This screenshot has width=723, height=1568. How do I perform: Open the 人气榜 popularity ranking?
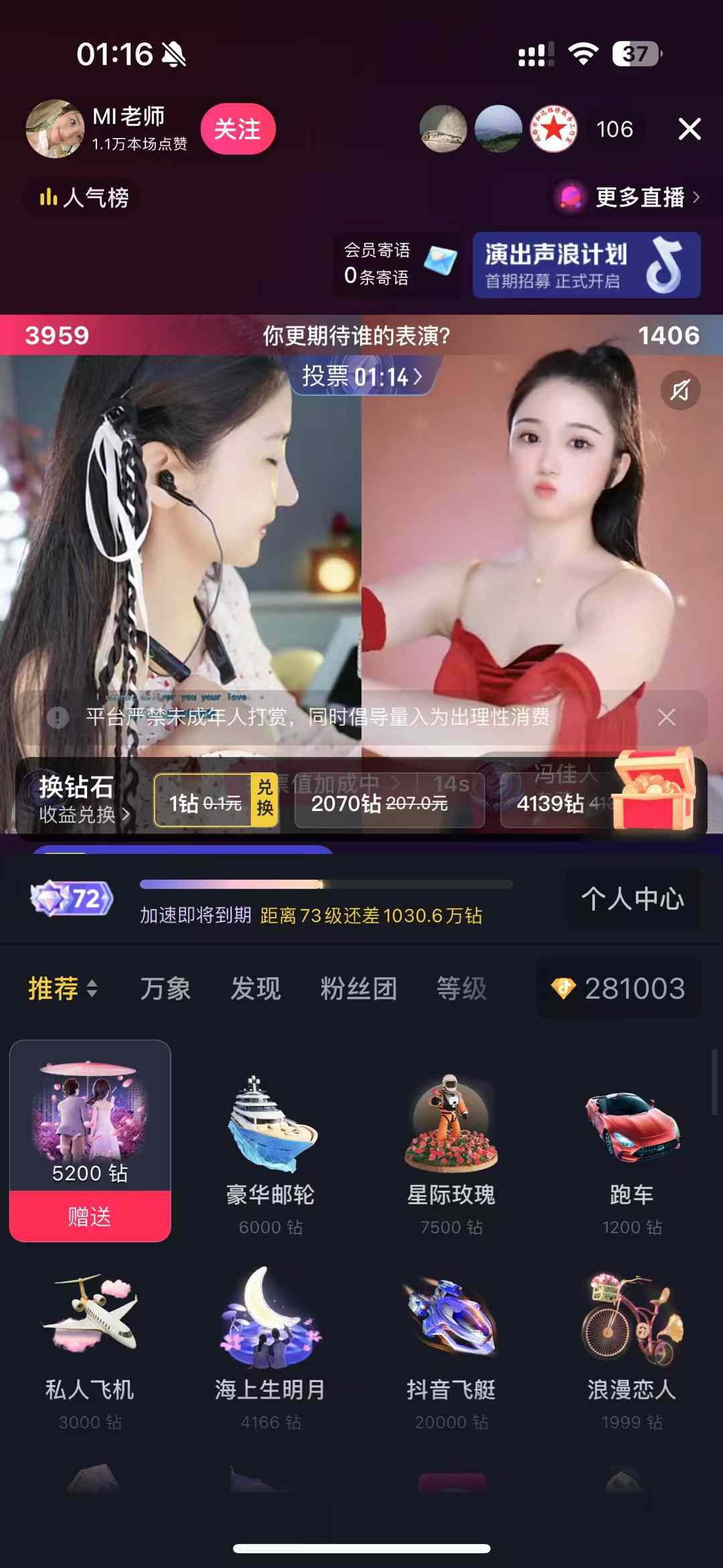pos(84,198)
